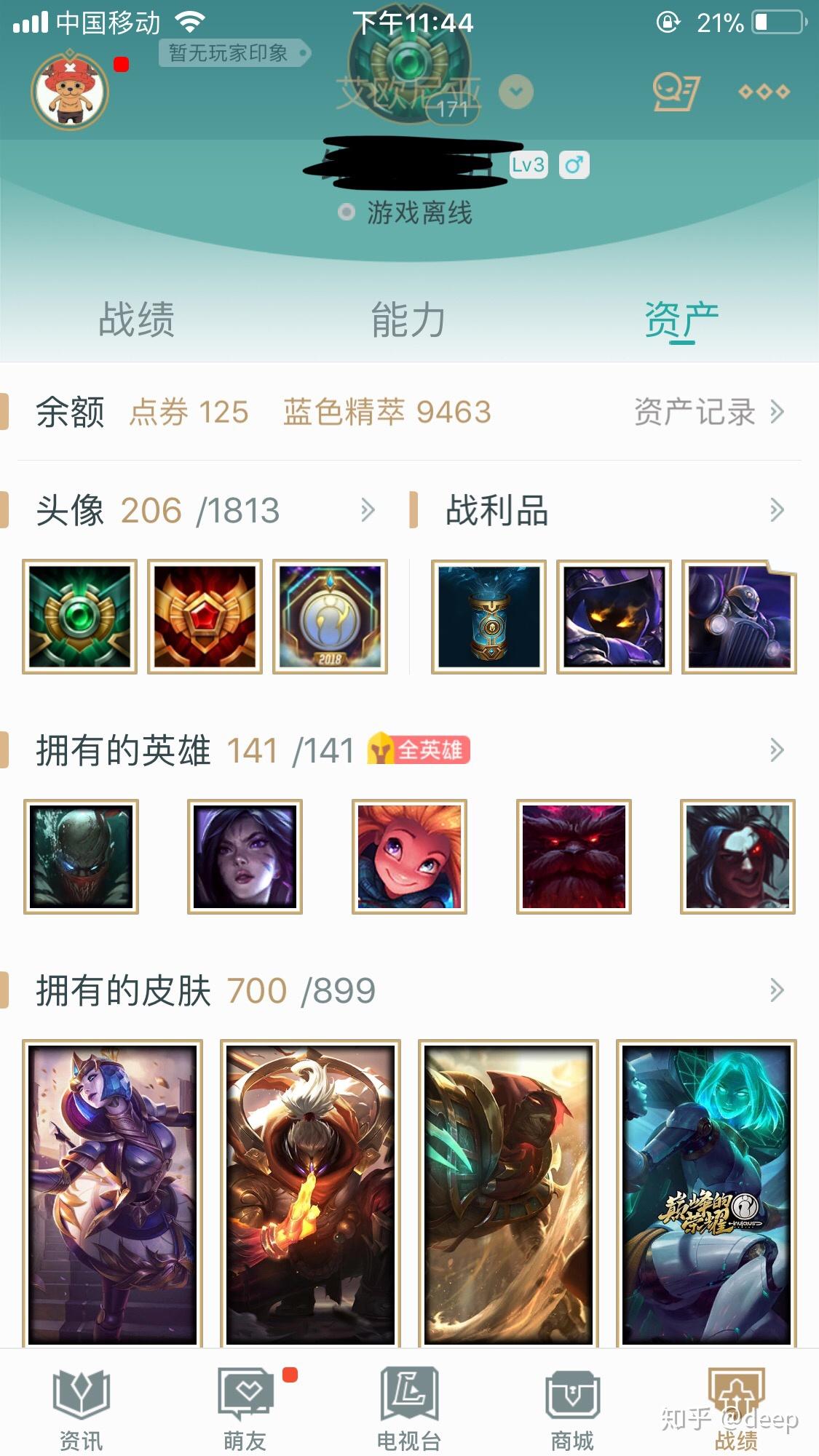Open the 商城 store tab
This screenshot has width=819, height=1456.
point(572,1409)
